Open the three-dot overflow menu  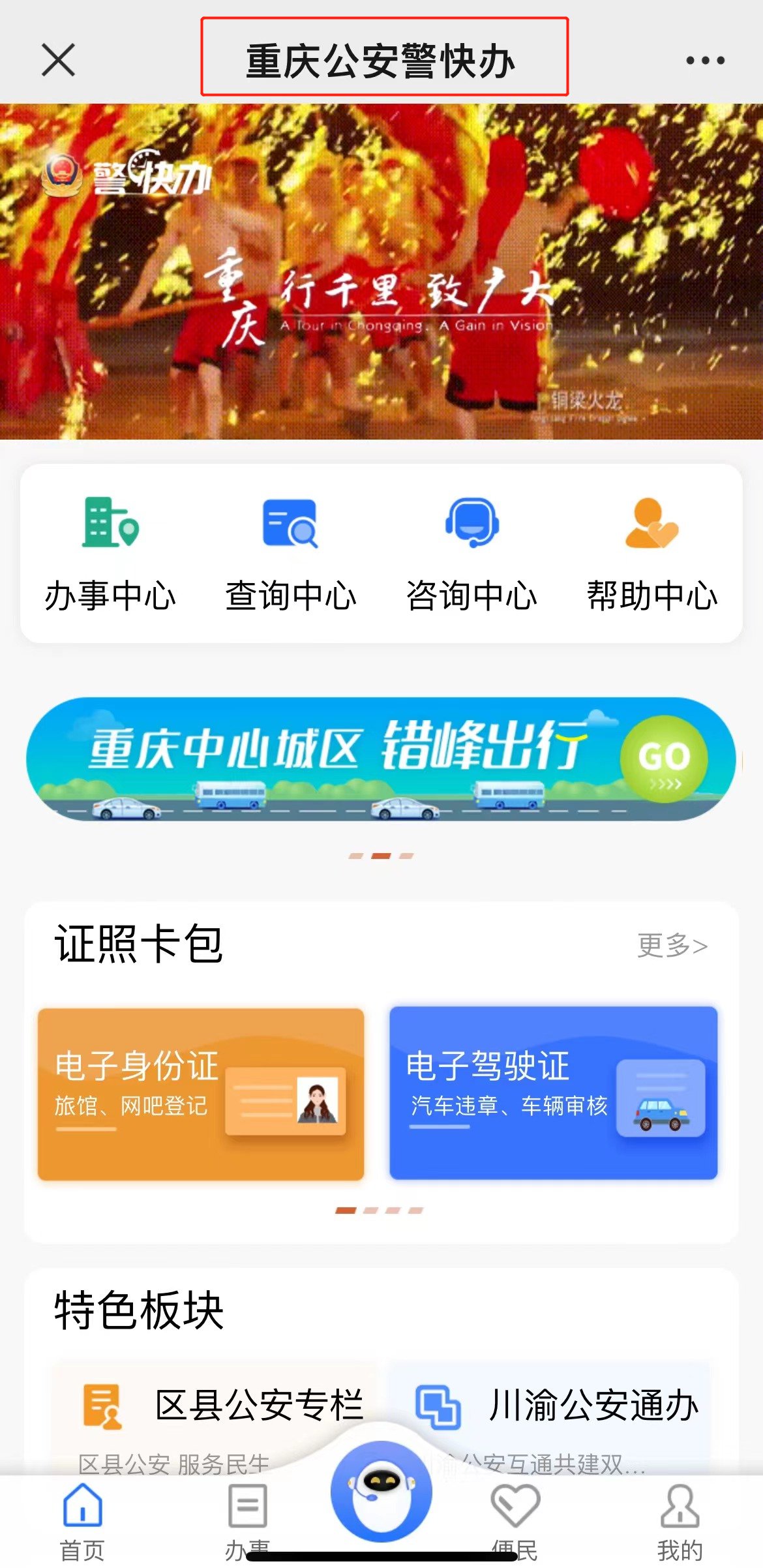point(705,61)
